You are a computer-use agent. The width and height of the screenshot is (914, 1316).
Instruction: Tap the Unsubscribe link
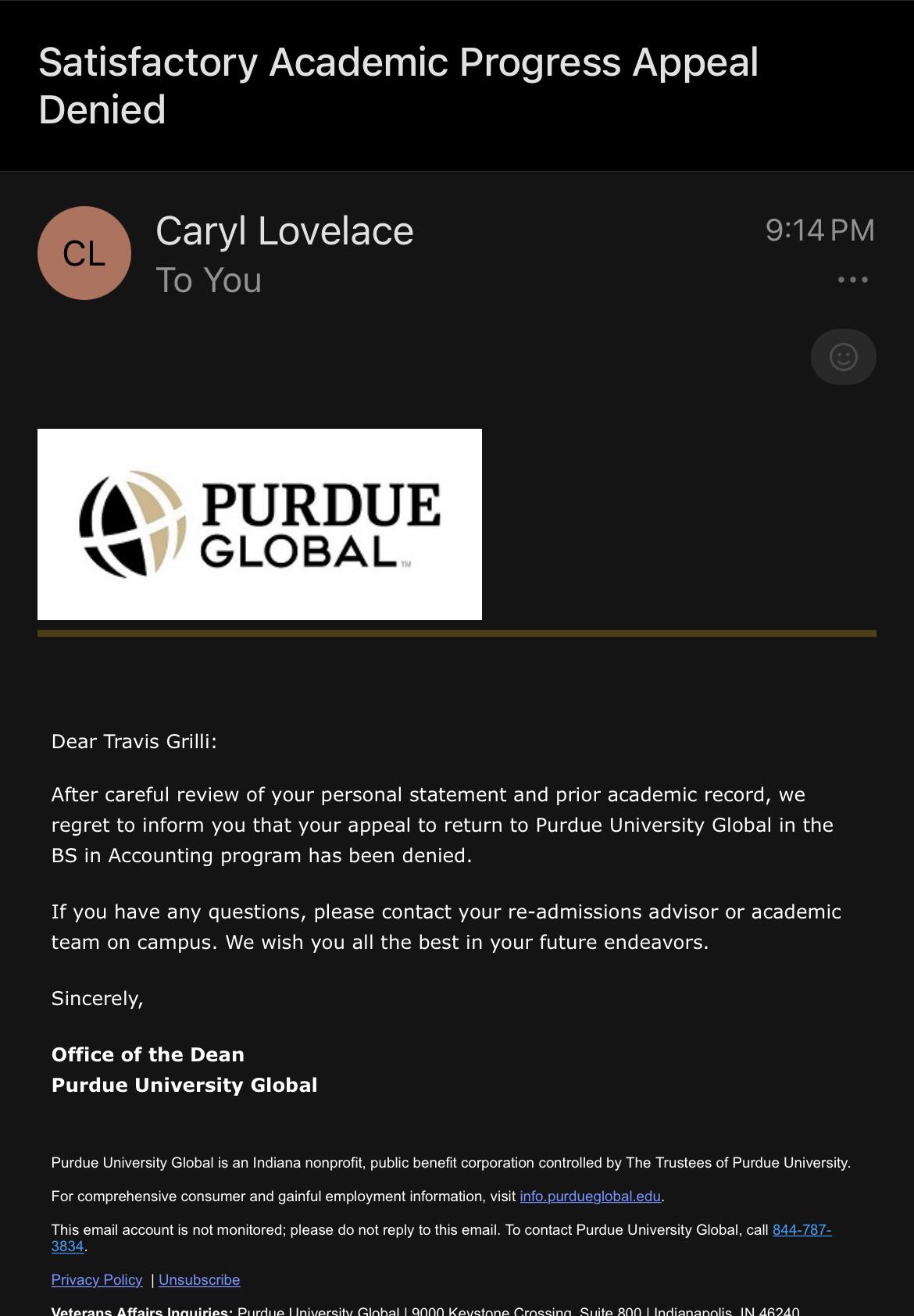coord(199,1279)
